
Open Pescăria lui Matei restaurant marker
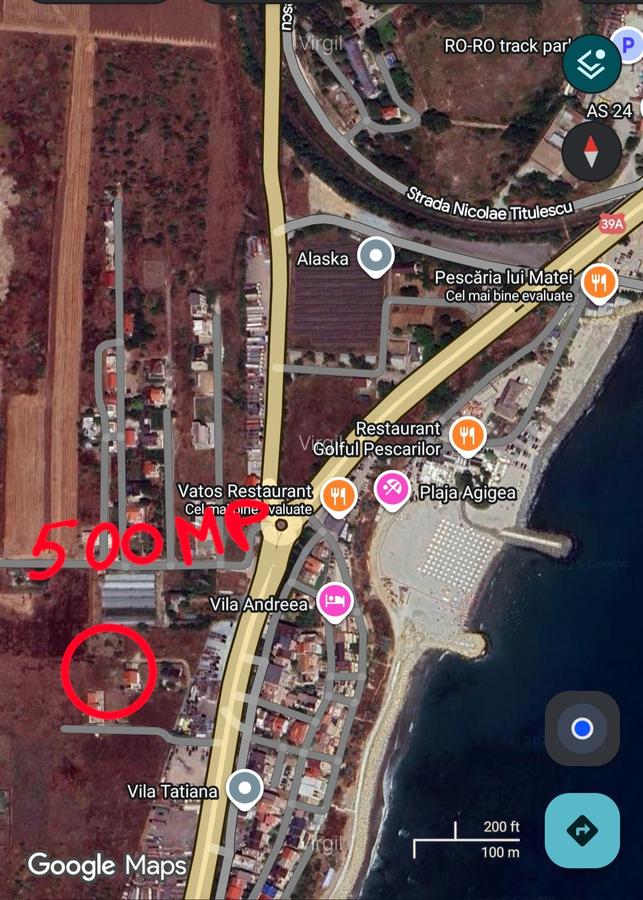598,283
